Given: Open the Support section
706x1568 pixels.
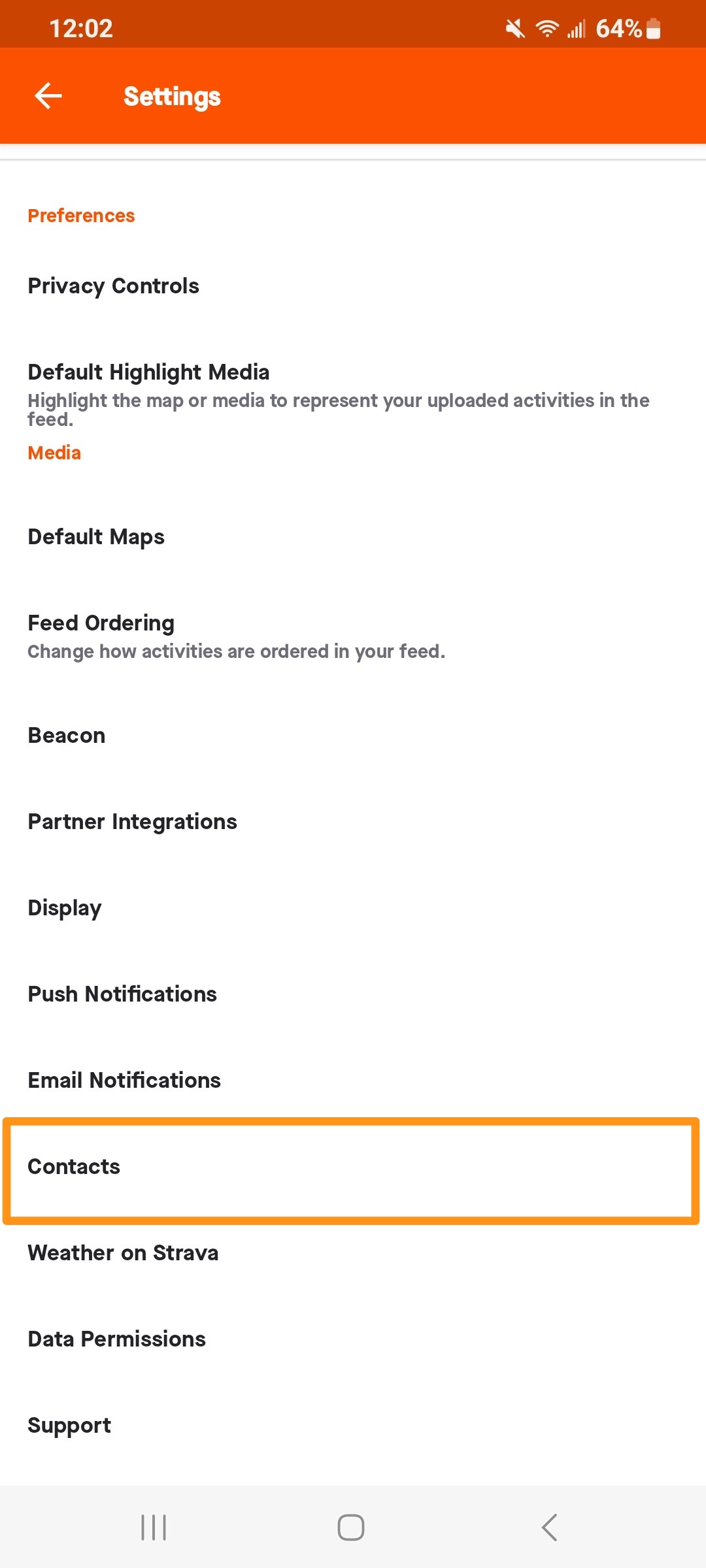Looking at the screenshot, I should pos(353,1426).
